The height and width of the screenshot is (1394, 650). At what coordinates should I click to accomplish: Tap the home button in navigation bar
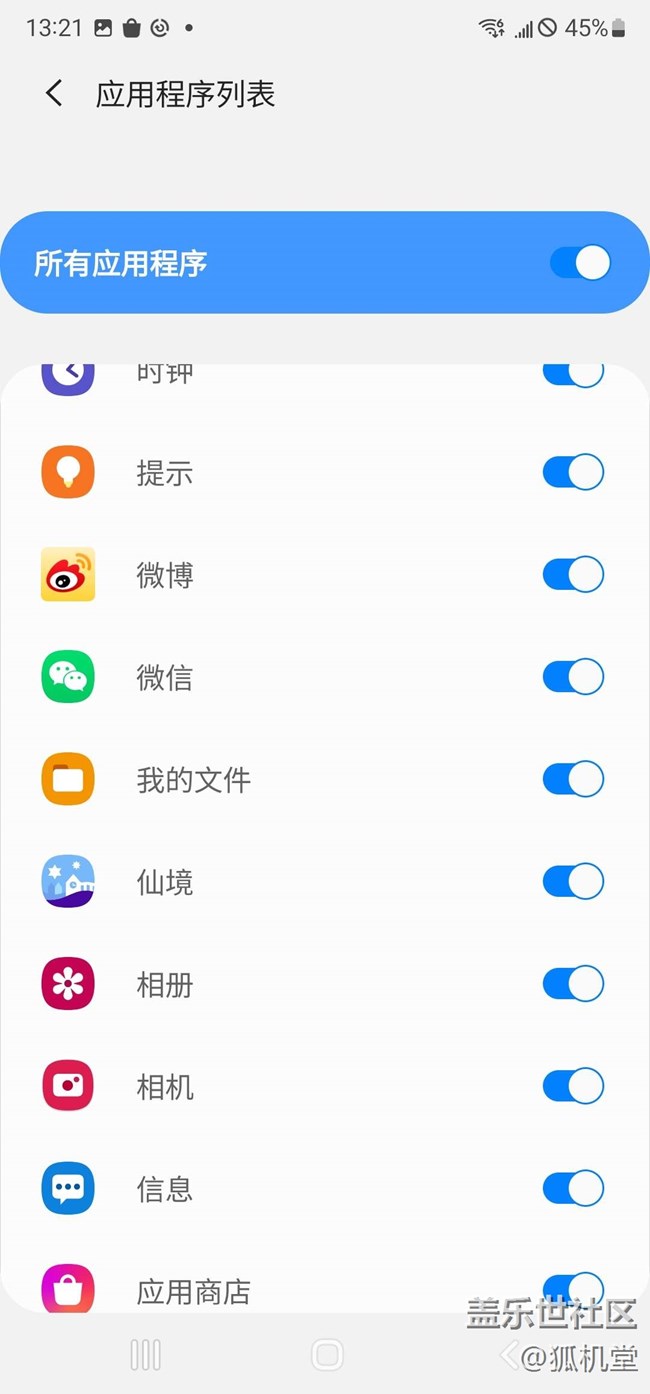click(327, 1355)
